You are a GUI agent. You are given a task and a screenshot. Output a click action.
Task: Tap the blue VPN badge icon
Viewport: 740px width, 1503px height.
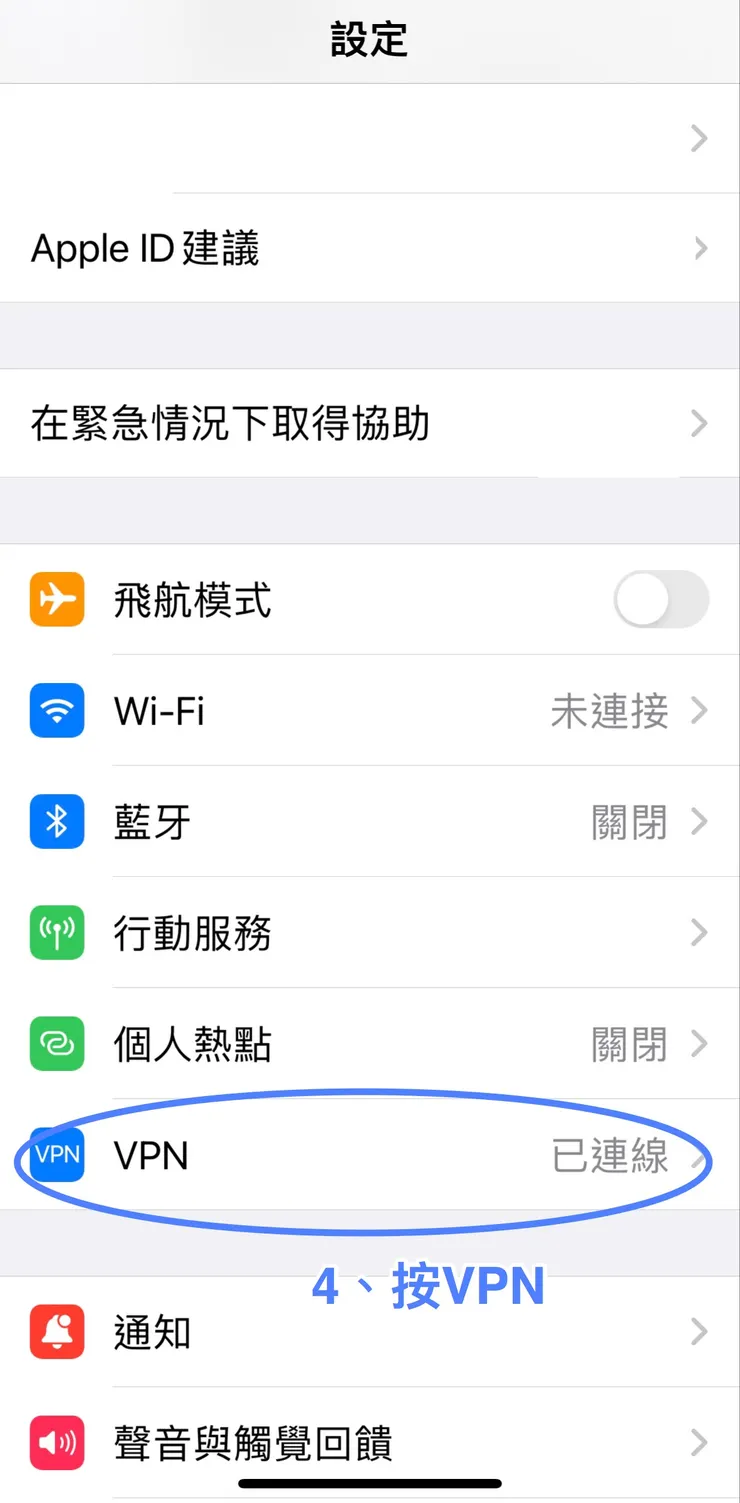tap(56, 1155)
